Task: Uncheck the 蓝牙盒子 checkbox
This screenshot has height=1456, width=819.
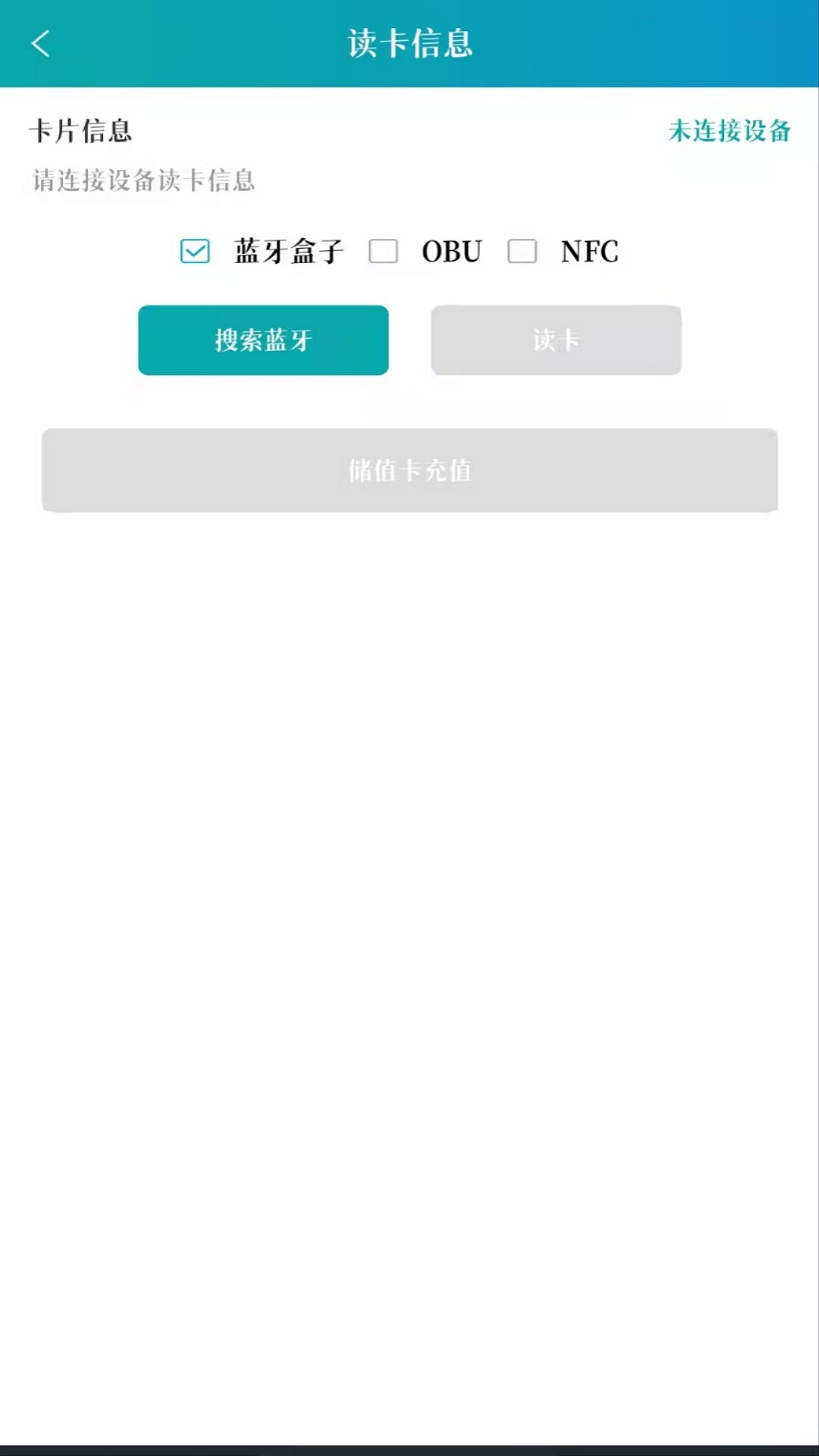Action: pyautogui.click(x=195, y=251)
